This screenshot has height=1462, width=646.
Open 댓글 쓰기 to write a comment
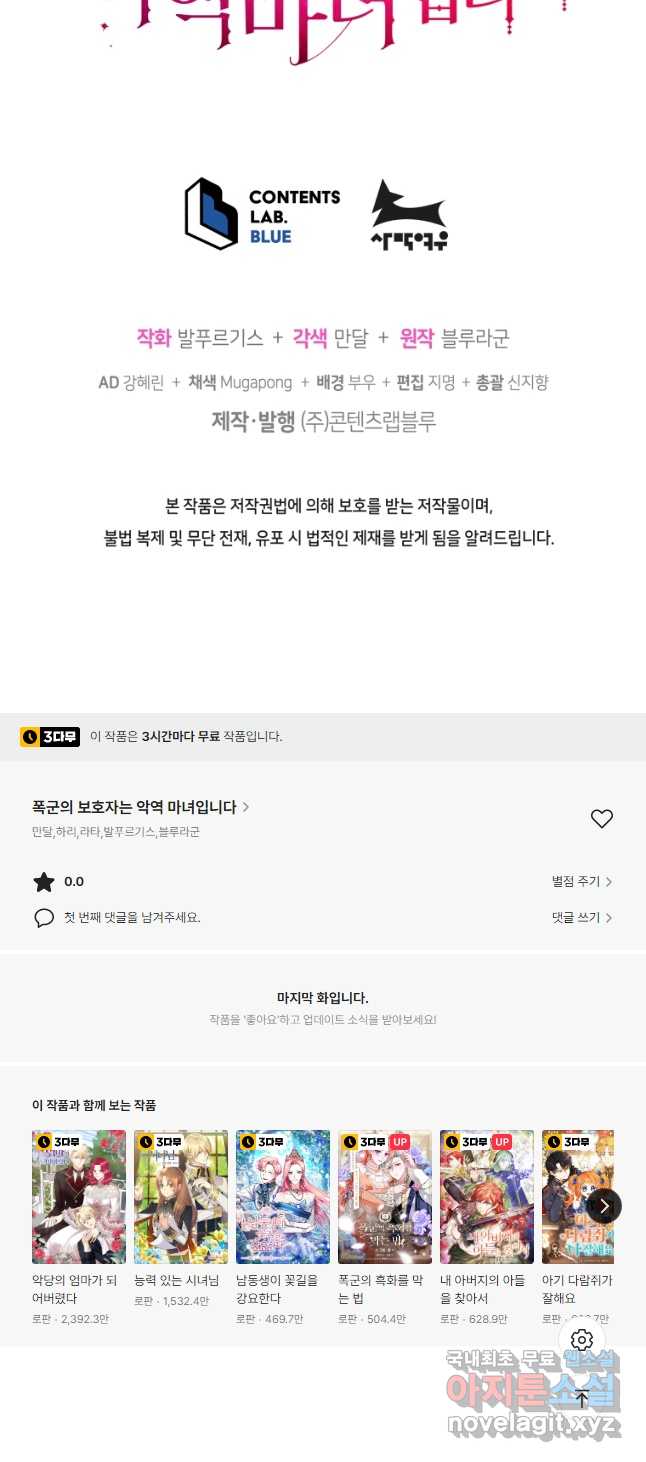pos(582,918)
